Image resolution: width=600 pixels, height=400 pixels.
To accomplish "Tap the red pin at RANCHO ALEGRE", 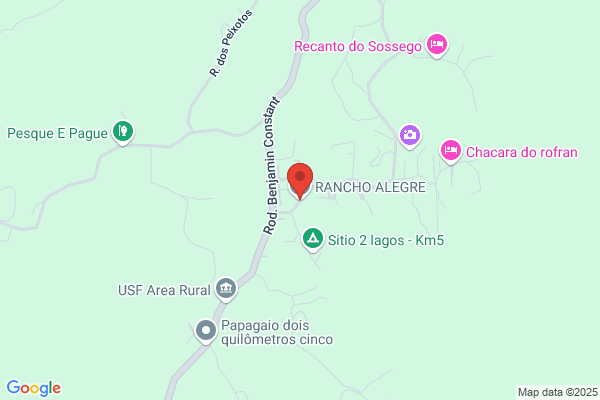I will click(x=300, y=181).
